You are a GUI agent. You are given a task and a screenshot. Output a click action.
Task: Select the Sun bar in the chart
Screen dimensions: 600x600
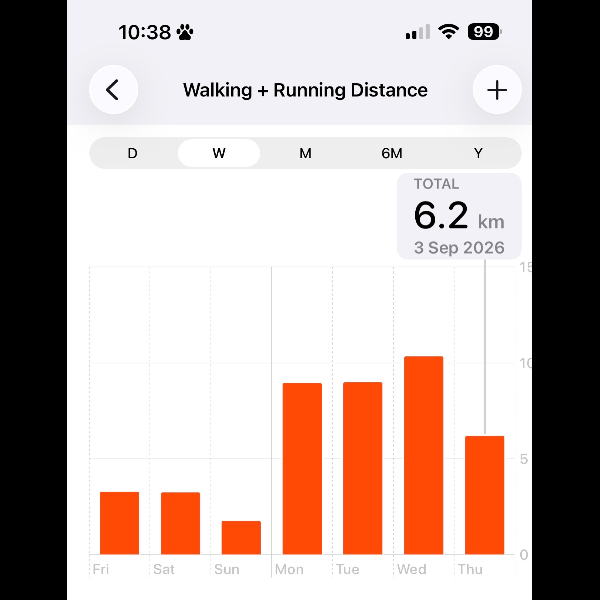pos(241,537)
